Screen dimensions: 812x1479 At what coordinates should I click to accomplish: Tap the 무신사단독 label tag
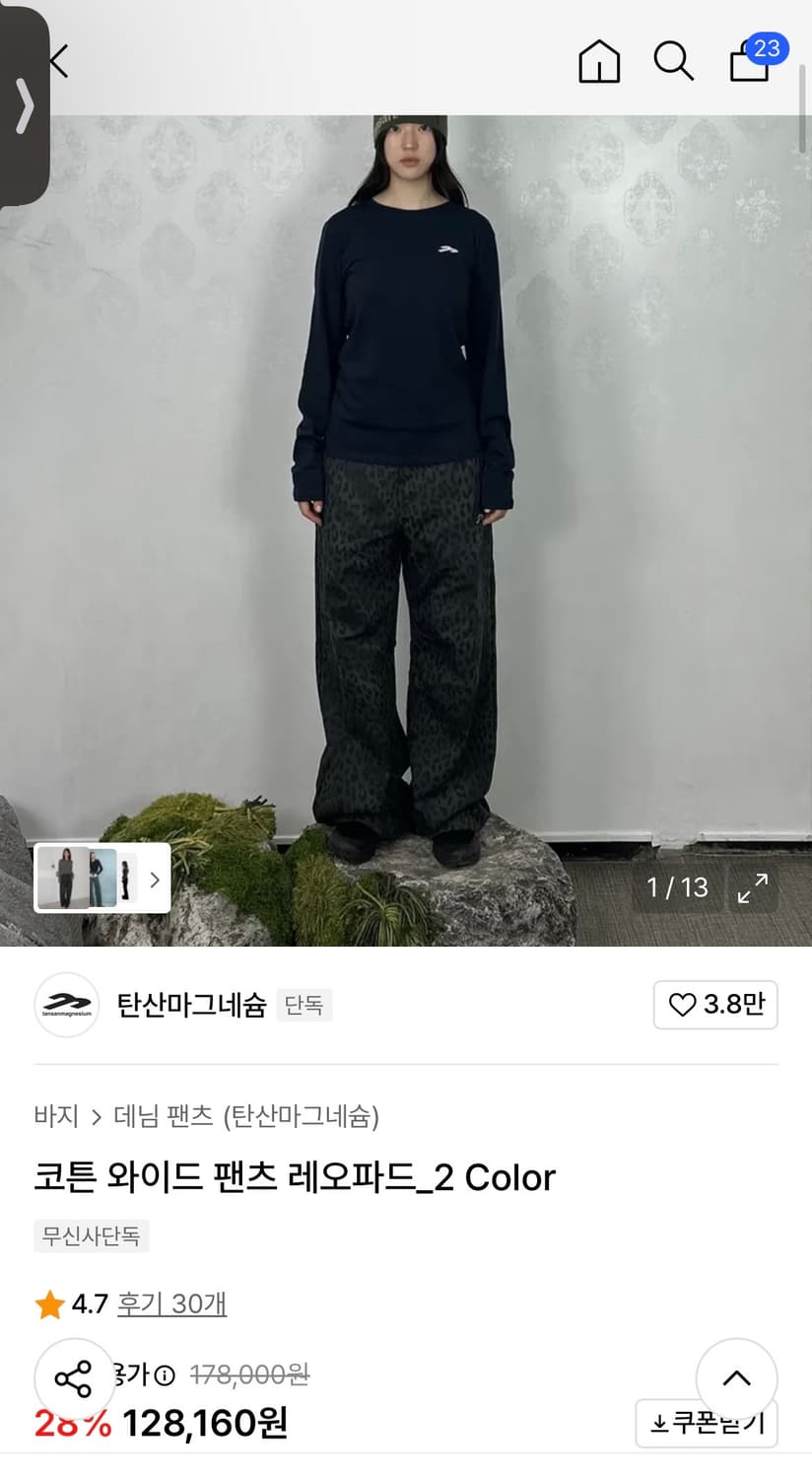(91, 1236)
